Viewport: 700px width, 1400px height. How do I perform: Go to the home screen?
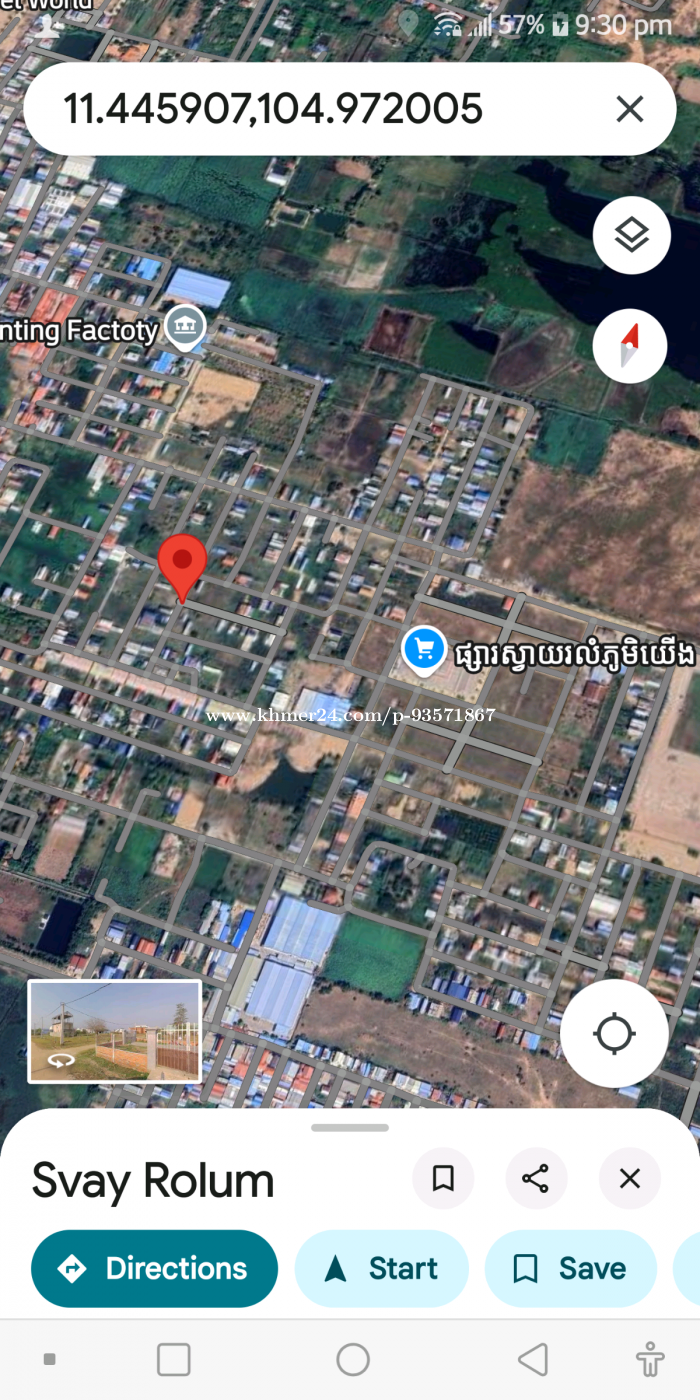[x=353, y=1359]
